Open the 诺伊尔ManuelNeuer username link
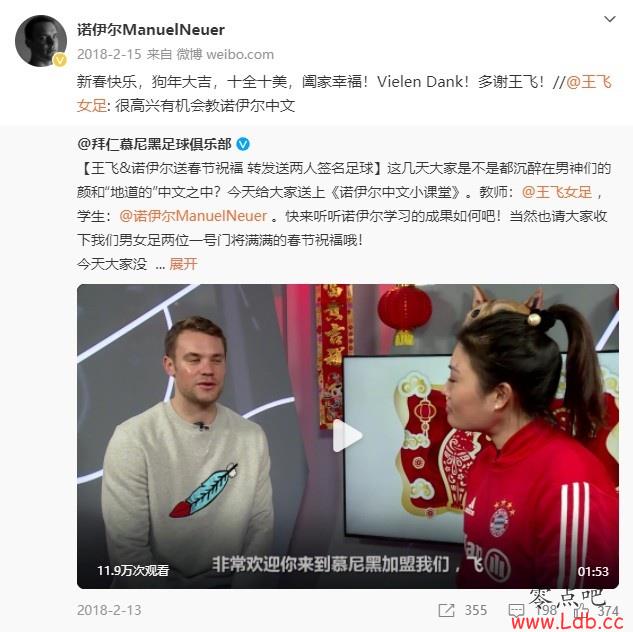 151,30
